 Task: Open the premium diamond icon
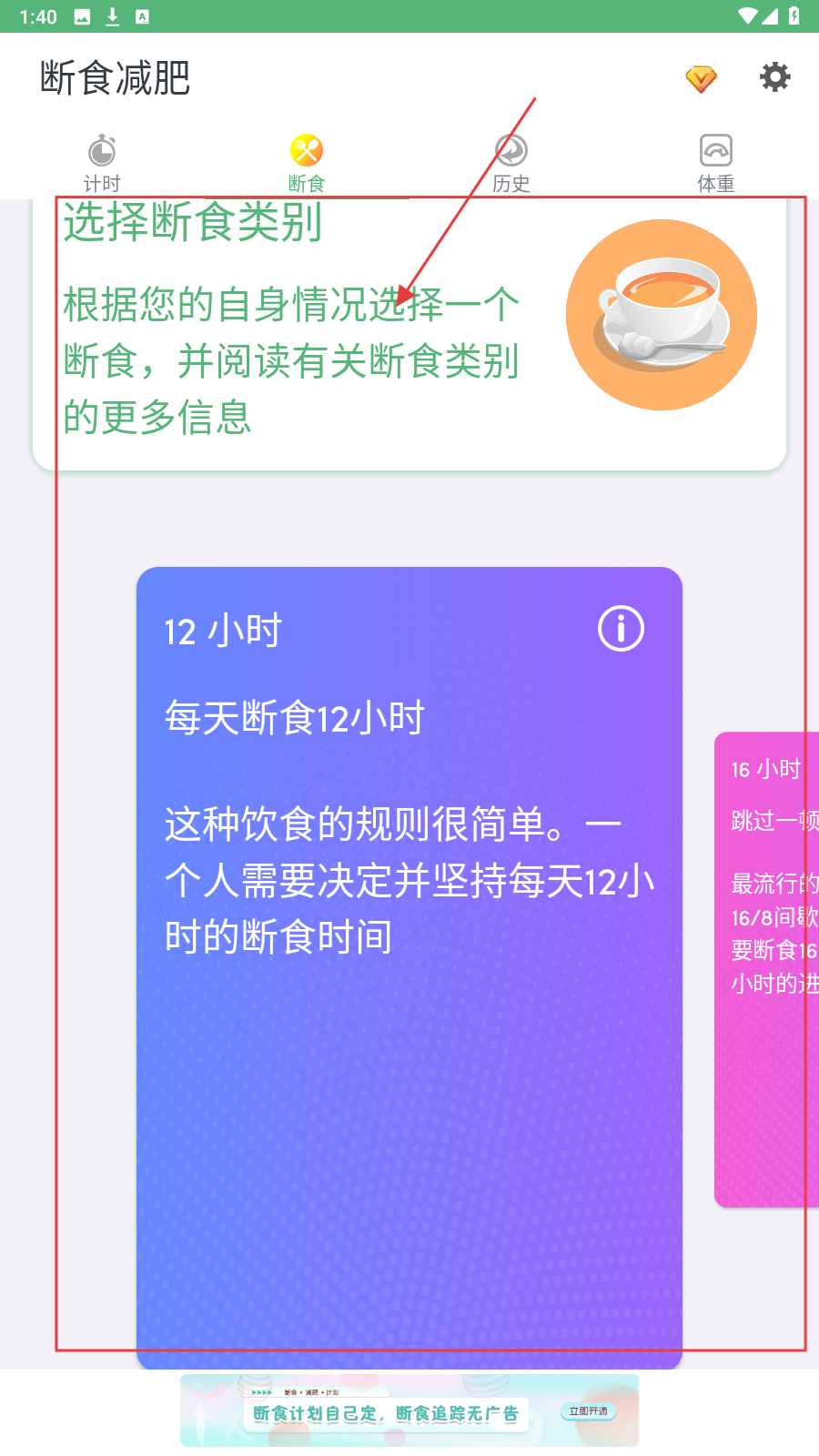[x=701, y=78]
